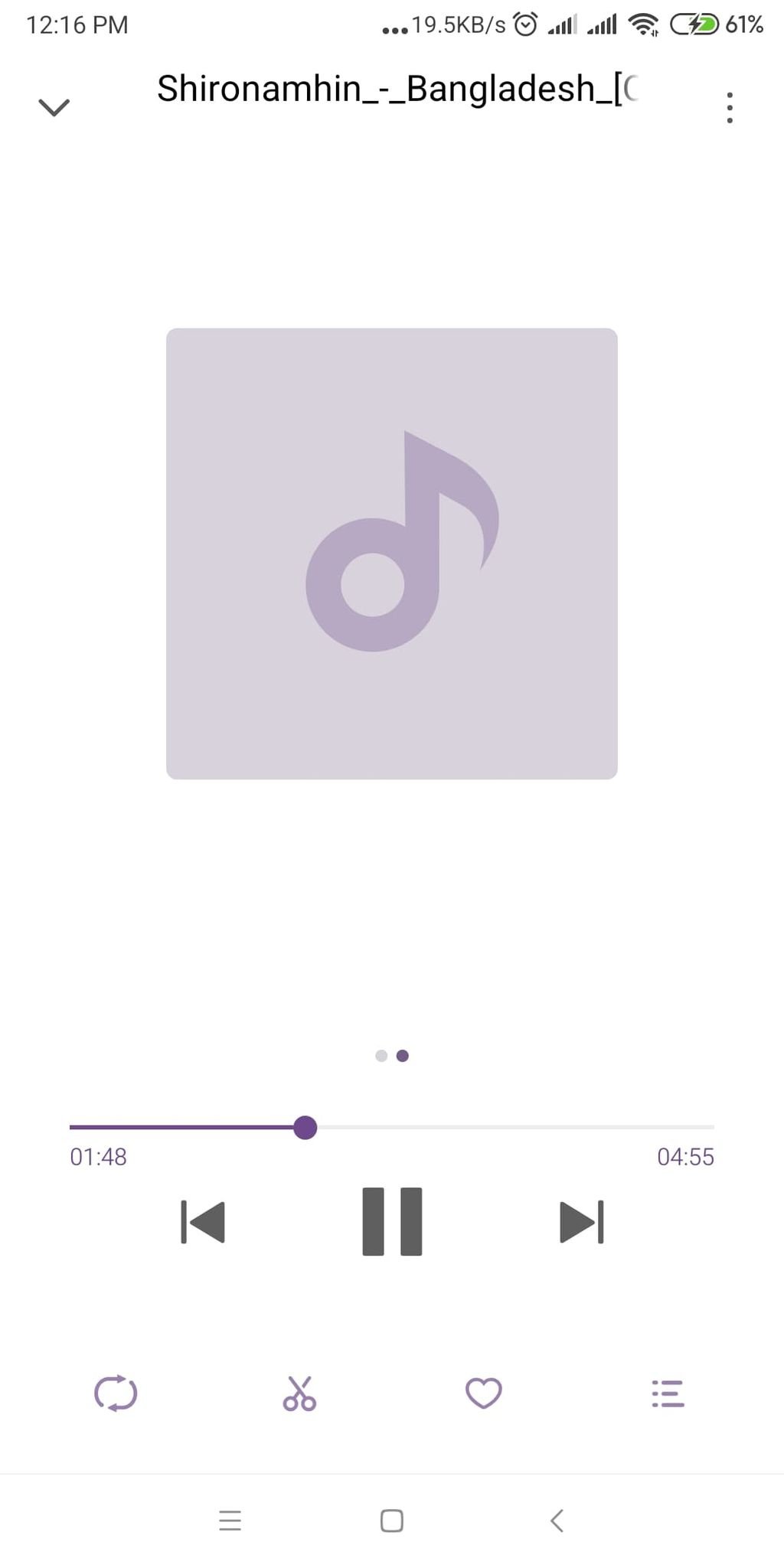Screen dimensions: 784x1568
Task: Open the three-dot overflow menu
Action: 730,107
